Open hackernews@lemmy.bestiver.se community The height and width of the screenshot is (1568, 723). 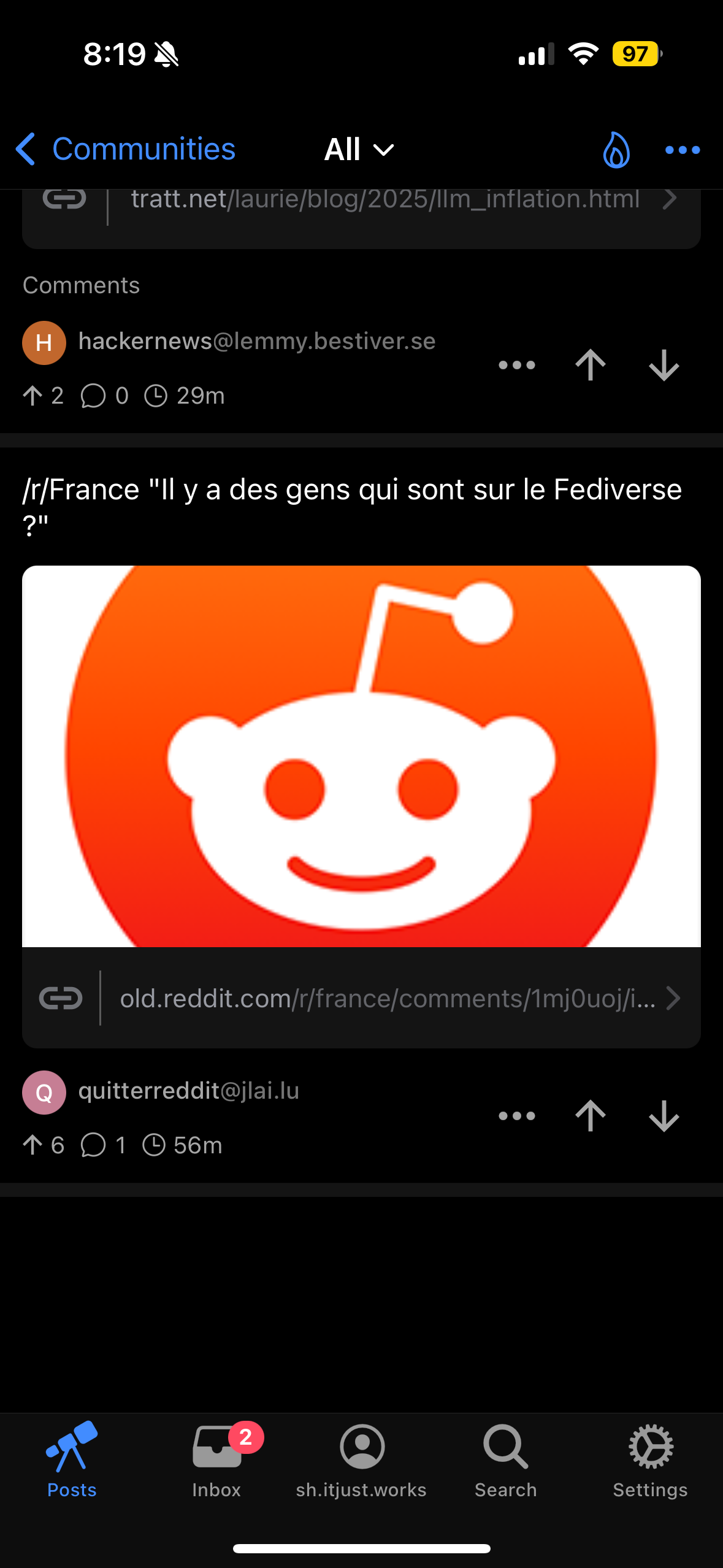pyautogui.click(x=256, y=341)
